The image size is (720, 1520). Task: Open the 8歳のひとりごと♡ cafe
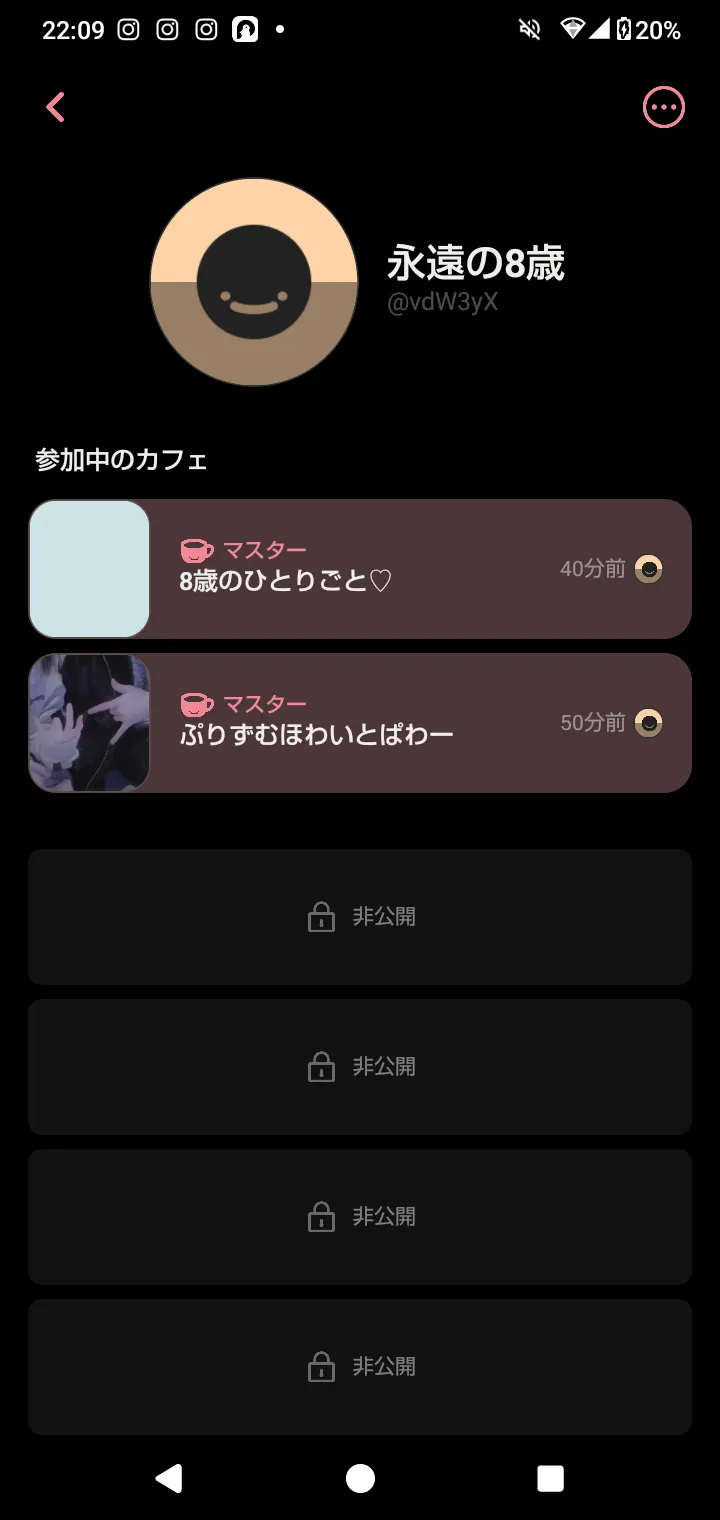[x=360, y=569]
